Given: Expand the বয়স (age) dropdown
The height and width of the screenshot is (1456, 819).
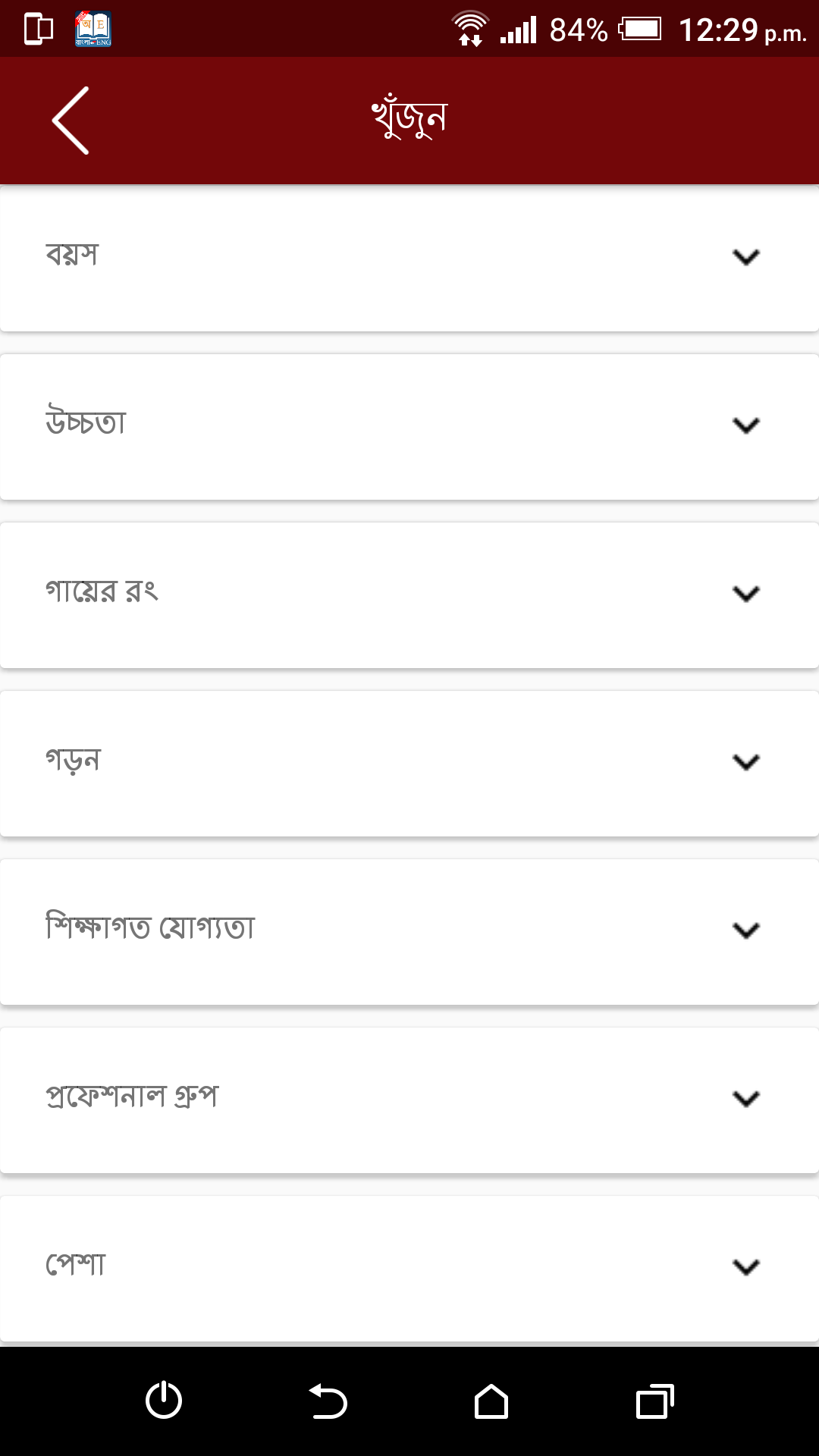Looking at the screenshot, I should click(747, 256).
